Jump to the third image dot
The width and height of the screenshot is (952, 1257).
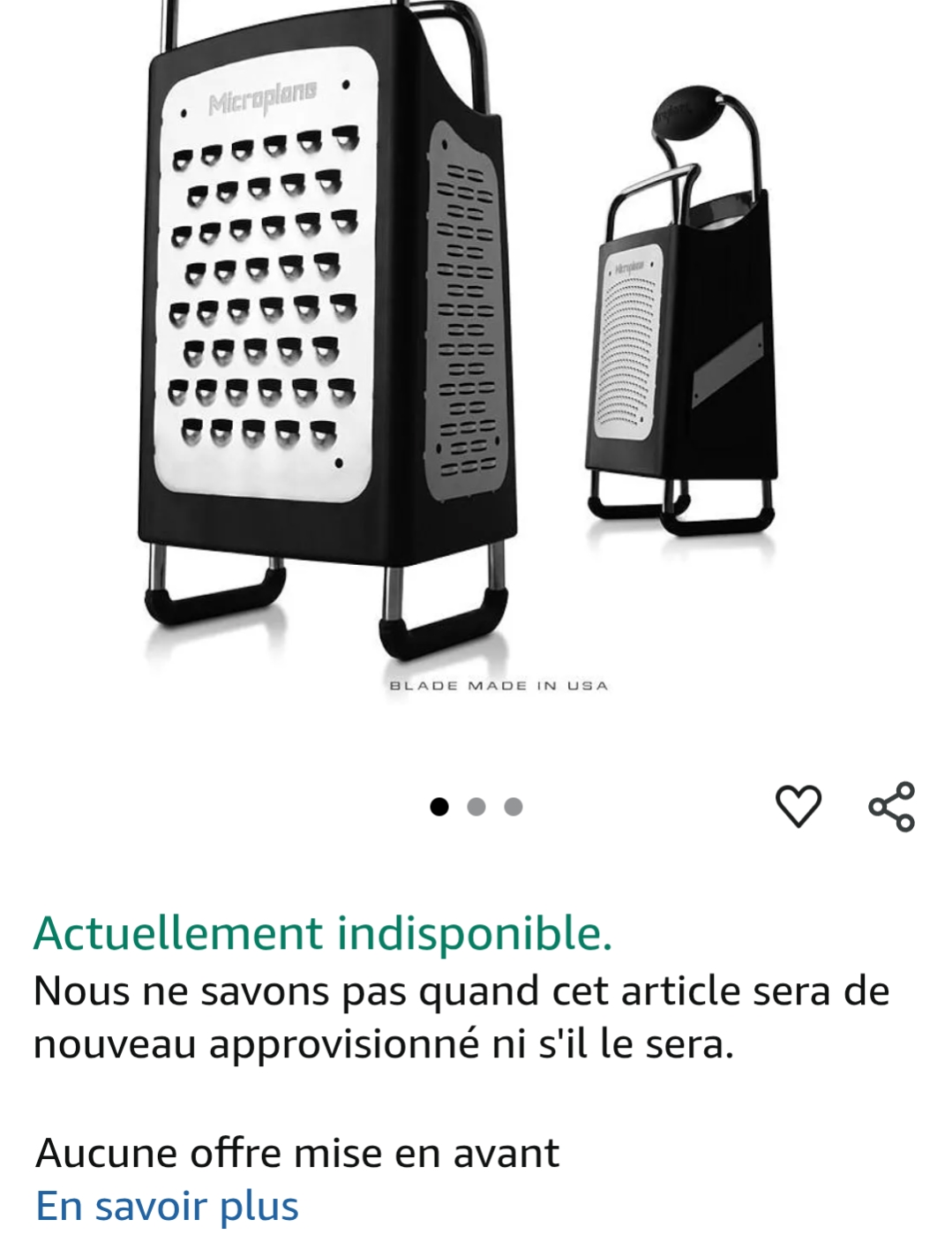point(513,807)
